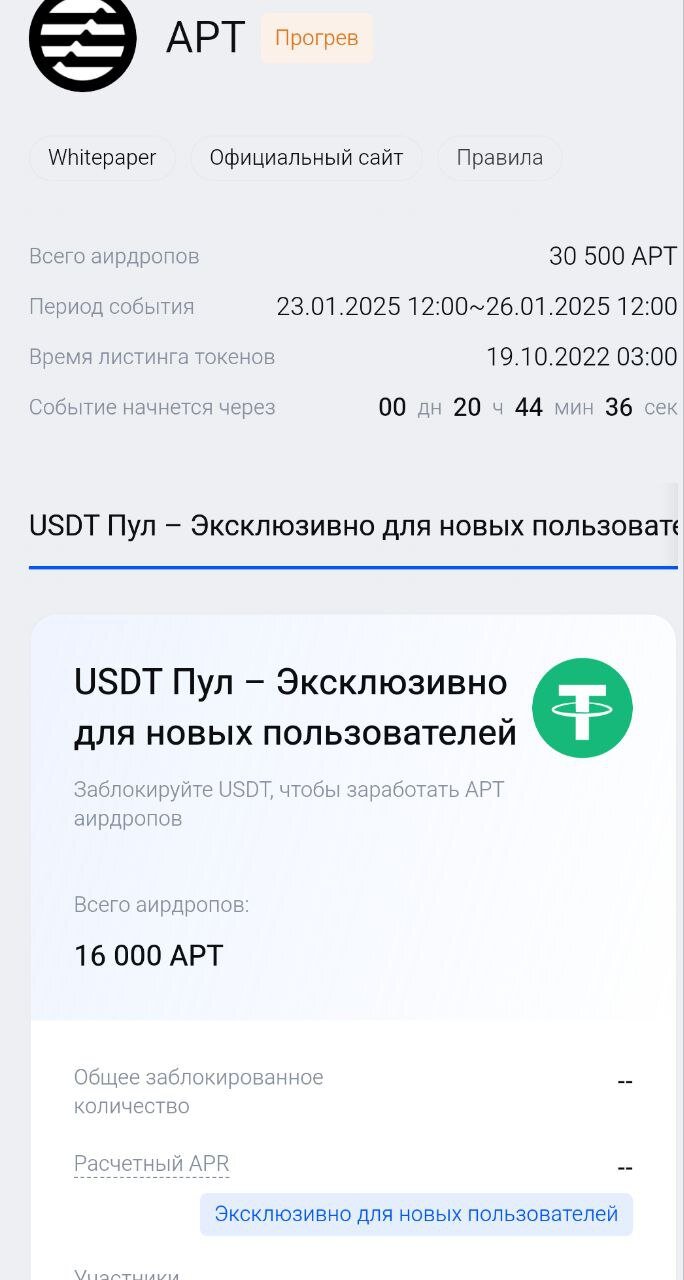Show info for Расчетный APR
This screenshot has width=684, height=1280.
(151, 1164)
